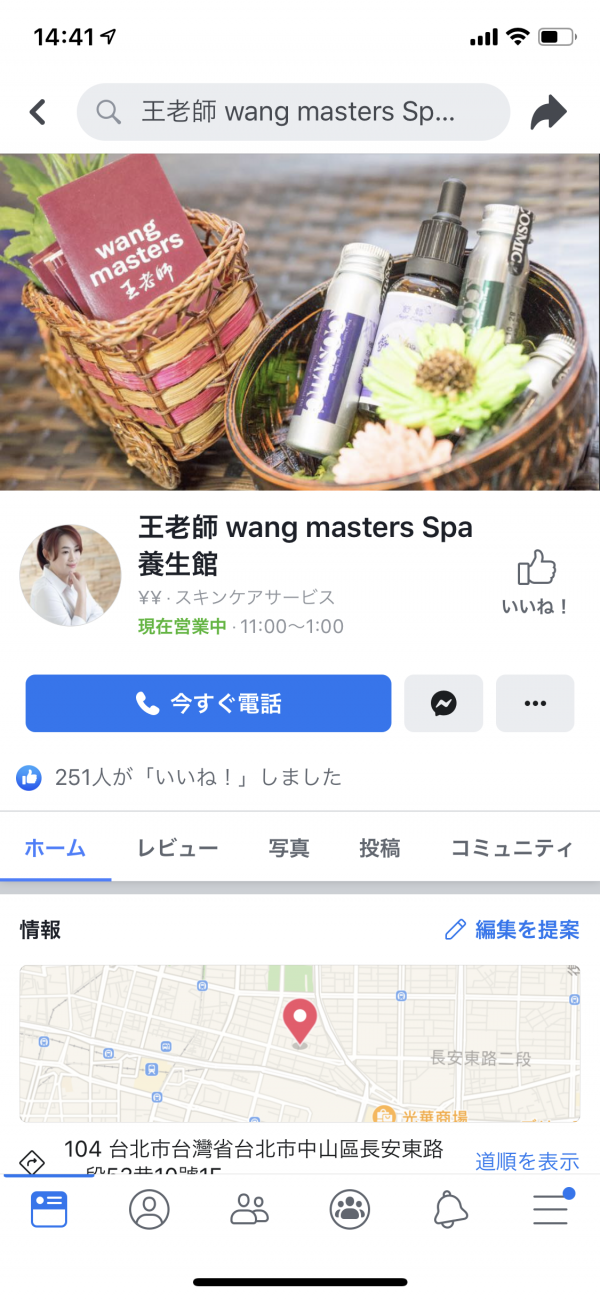The height and width of the screenshot is (1299, 600).
Task: Open the three-dot more options button
Action: coord(535,704)
